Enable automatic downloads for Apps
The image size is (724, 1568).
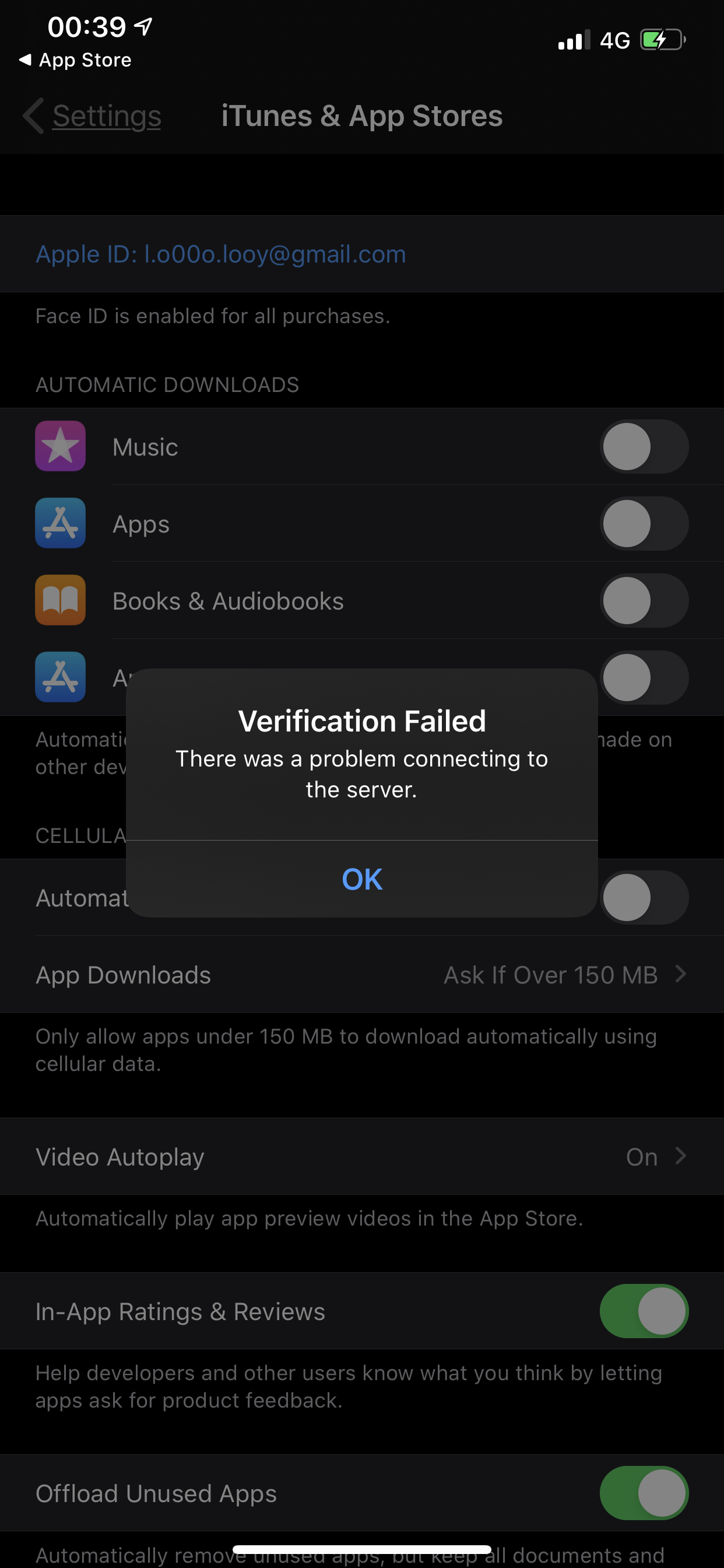tap(644, 523)
